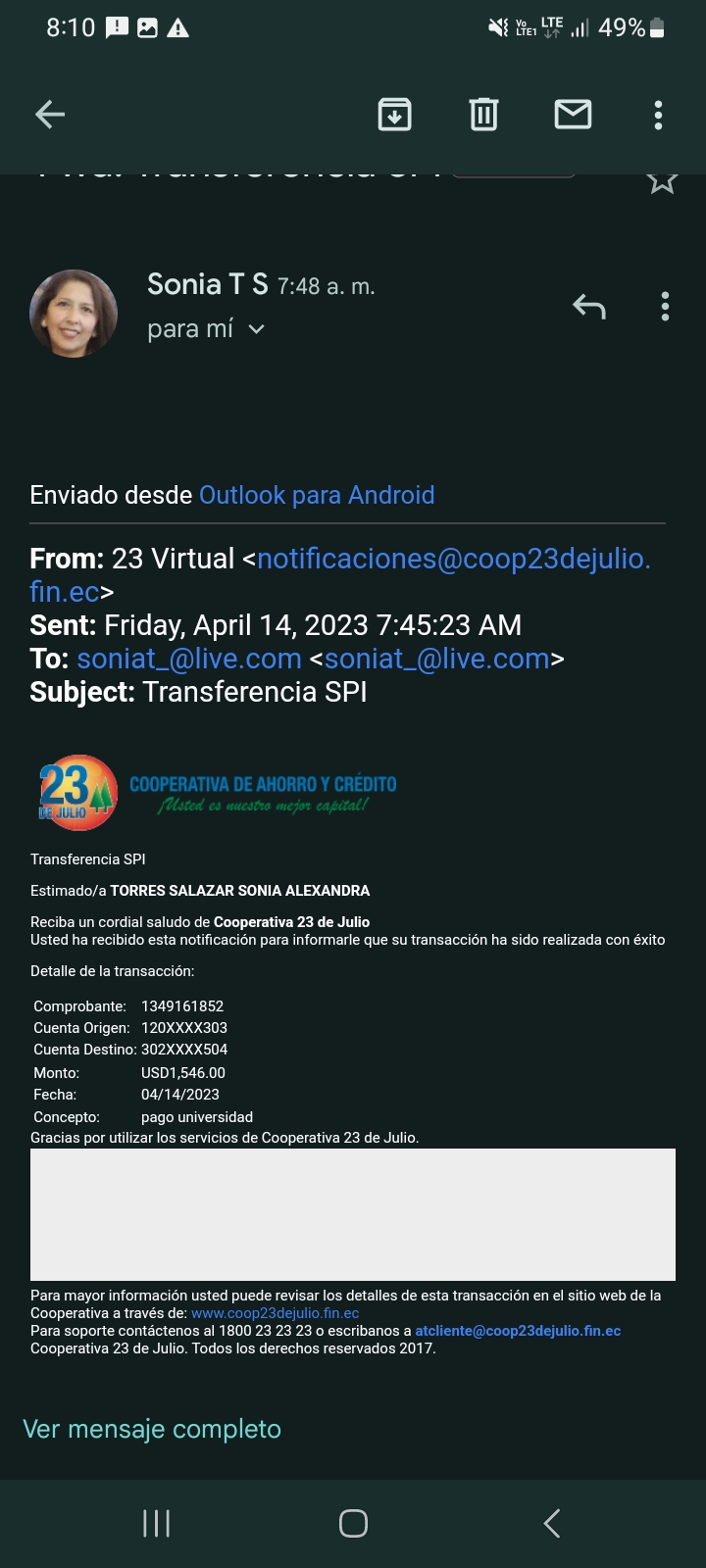Go to the home screen
706x1568 pixels.
click(x=353, y=1523)
